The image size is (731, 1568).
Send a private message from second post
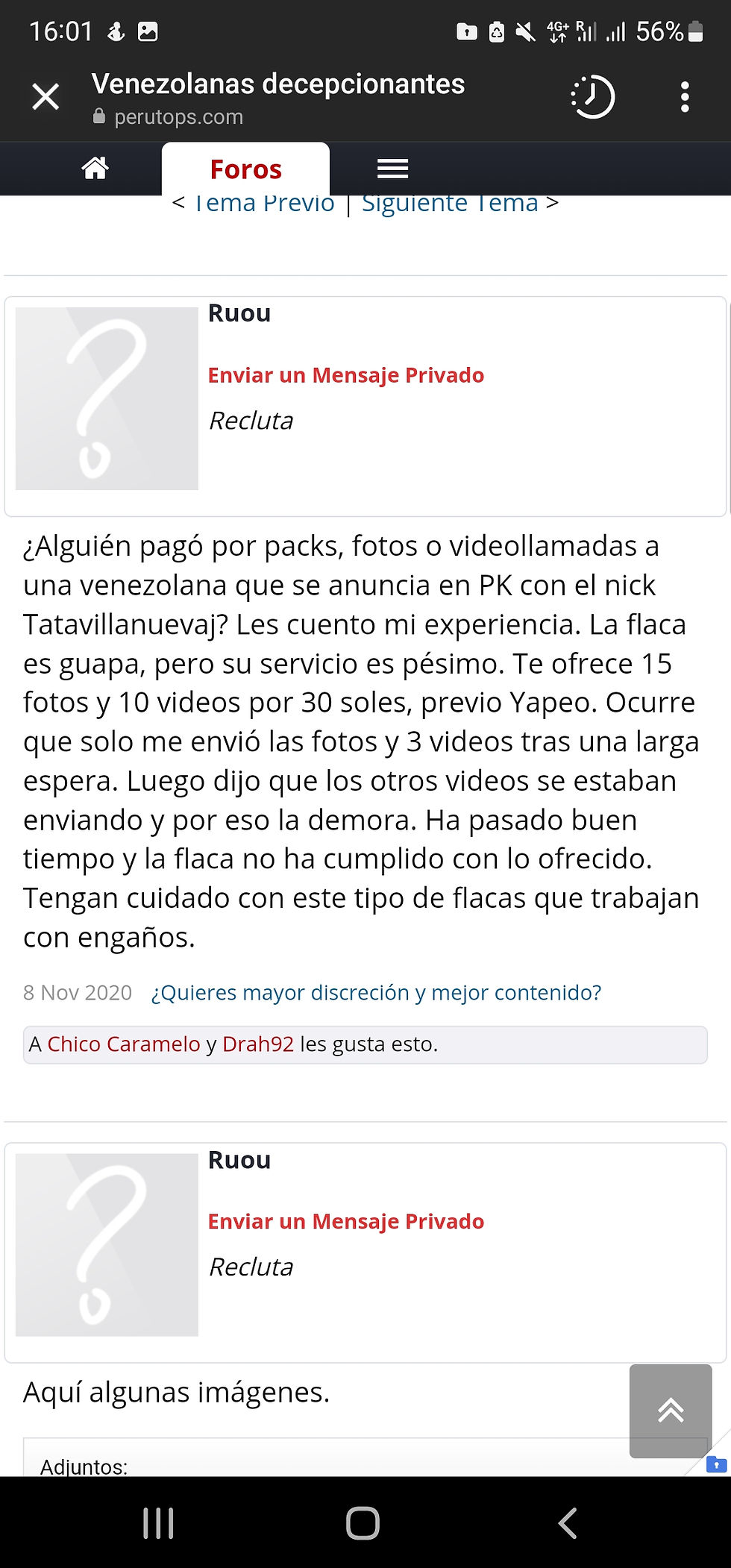click(x=345, y=1222)
